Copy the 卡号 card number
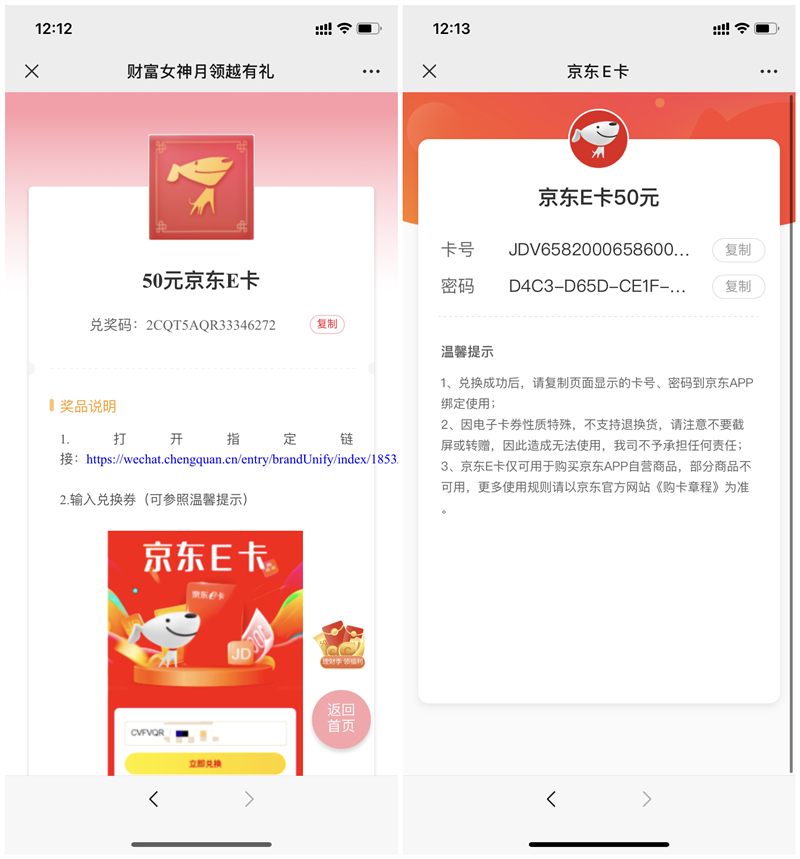This screenshot has width=800, height=859. click(x=738, y=250)
